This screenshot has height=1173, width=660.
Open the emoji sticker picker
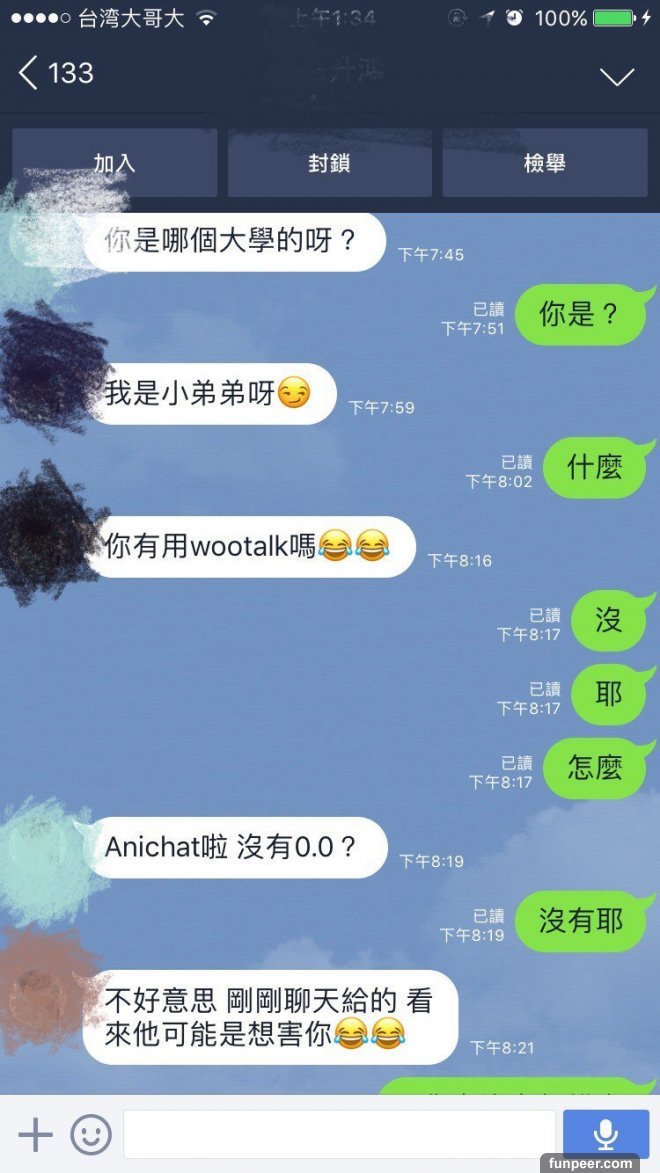coord(91,1134)
